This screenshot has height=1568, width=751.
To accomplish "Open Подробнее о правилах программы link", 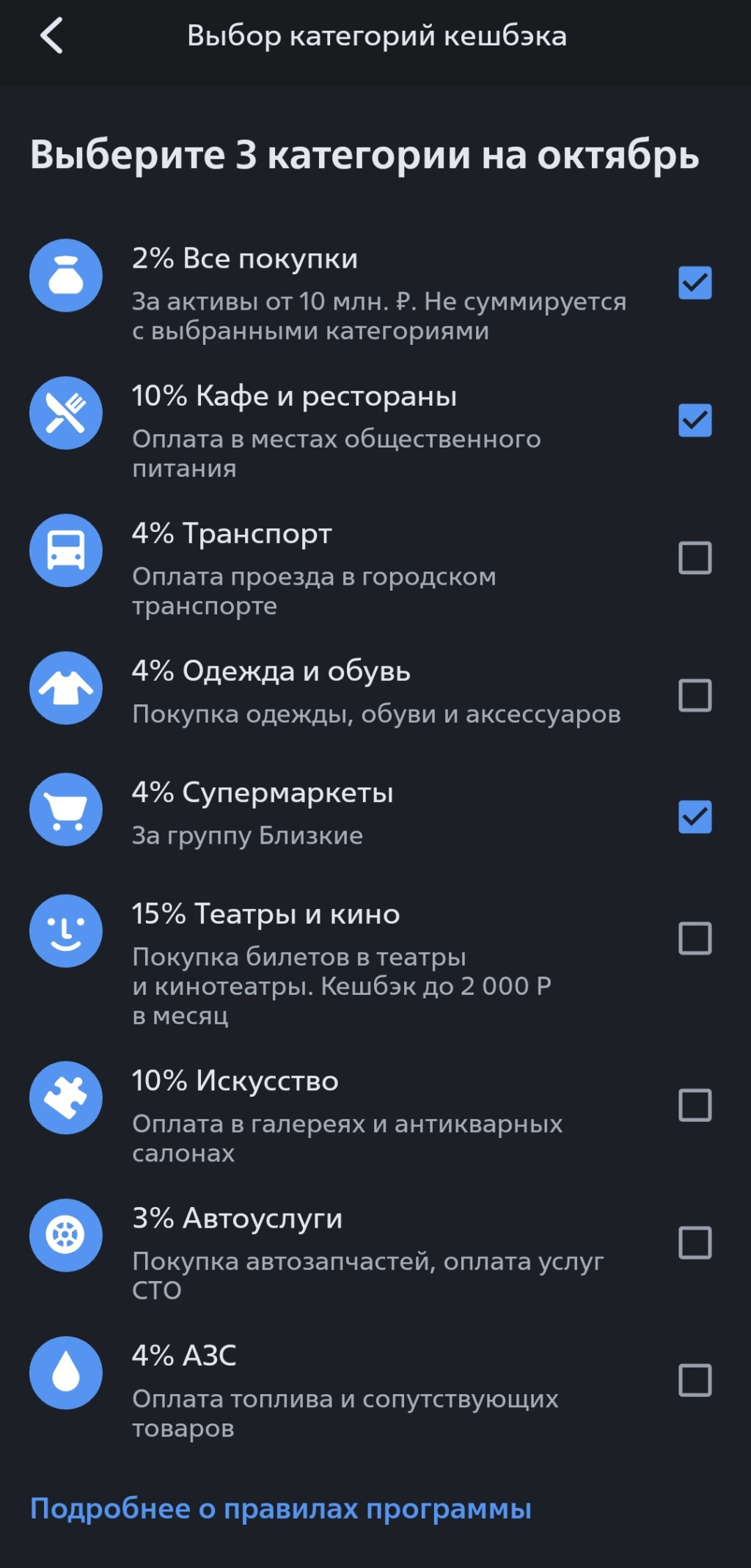I will tap(280, 1509).
